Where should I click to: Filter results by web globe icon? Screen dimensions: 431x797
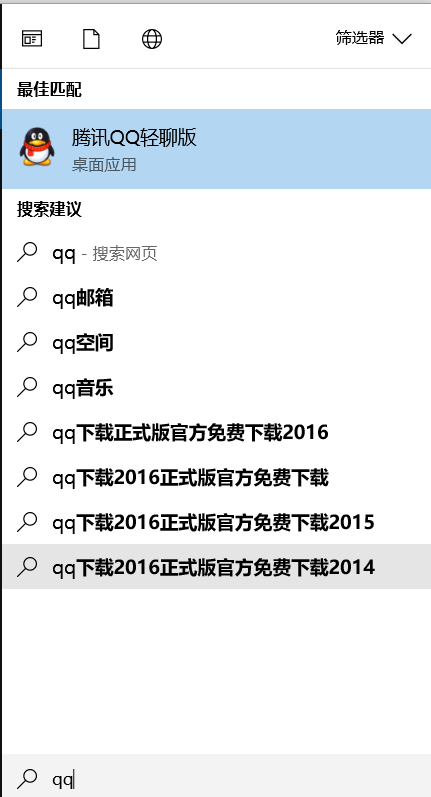(151, 39)
